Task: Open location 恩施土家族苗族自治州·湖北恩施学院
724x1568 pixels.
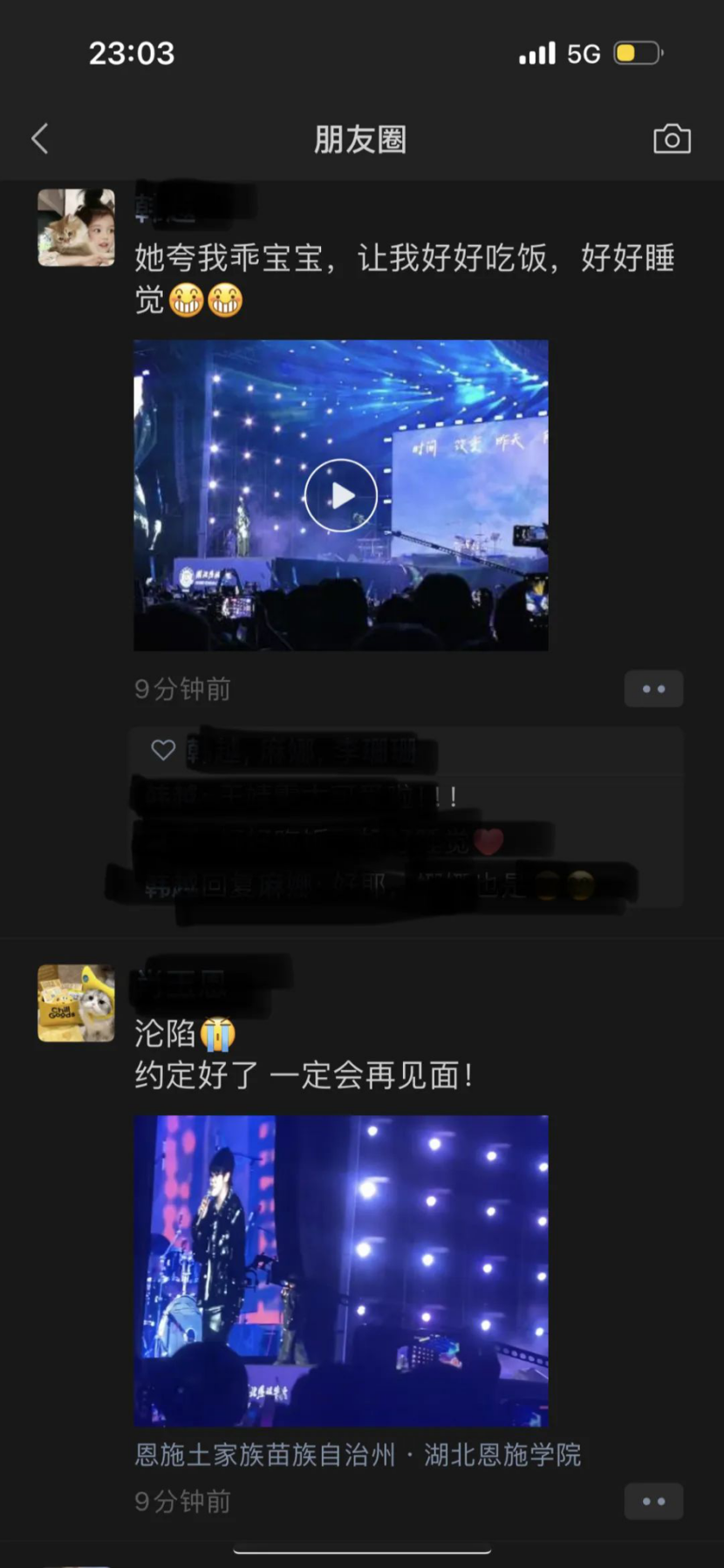Action: 358,1456
